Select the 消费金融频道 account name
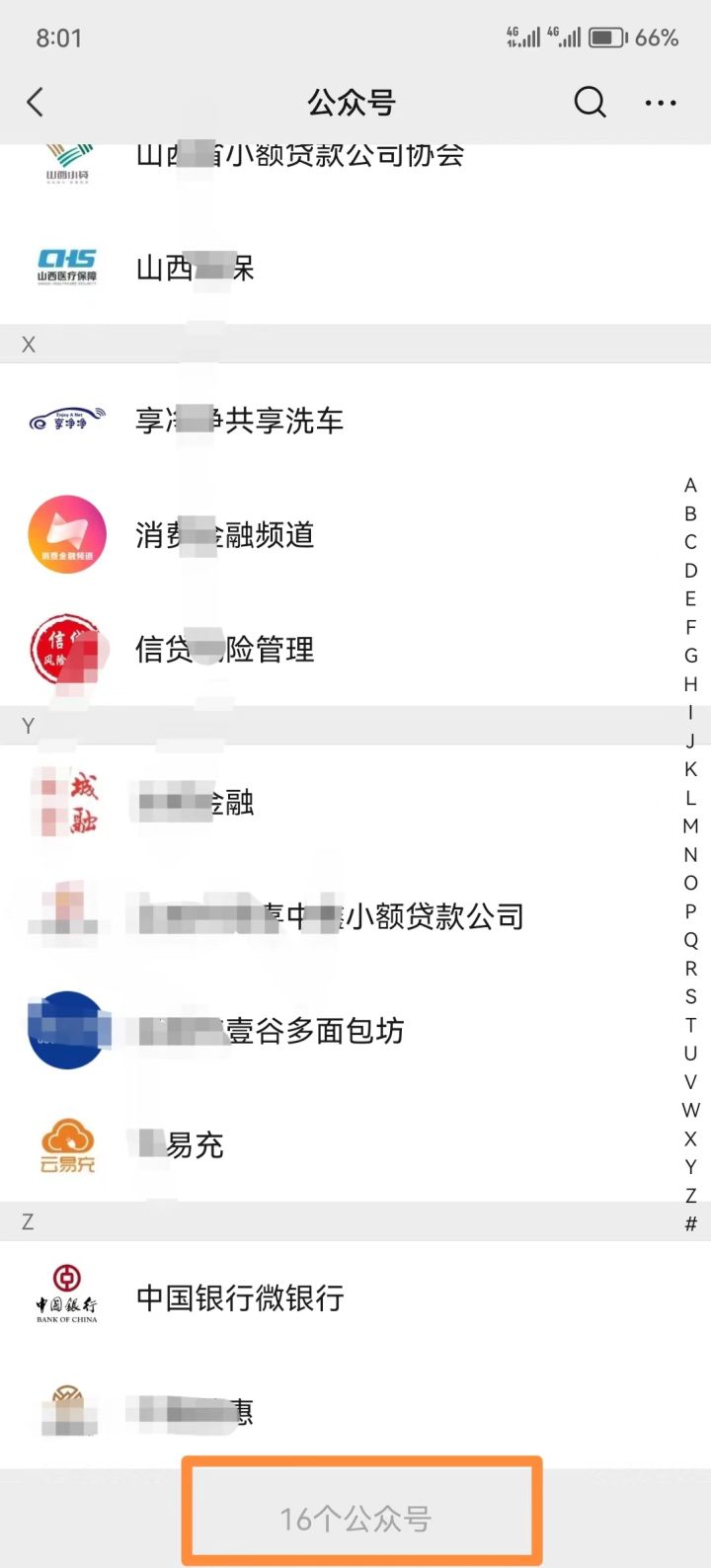 224,533
